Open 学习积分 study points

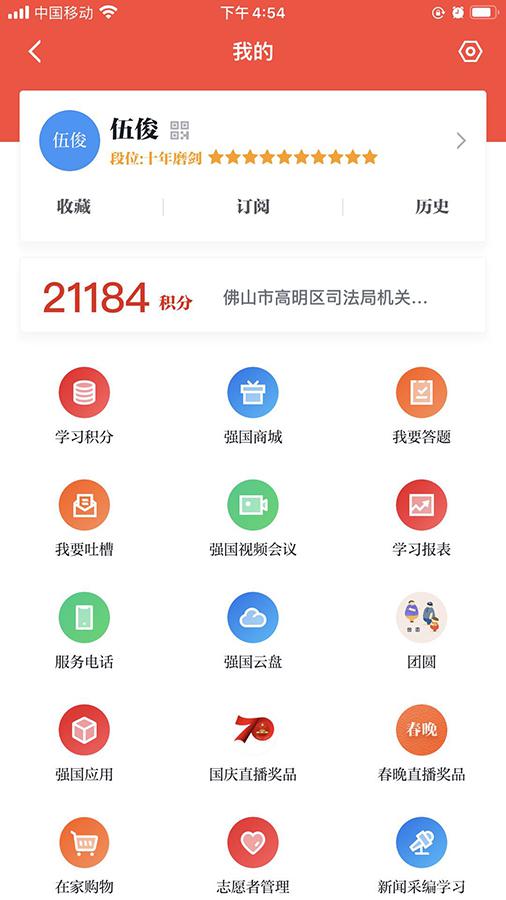(x=84, y=406)
